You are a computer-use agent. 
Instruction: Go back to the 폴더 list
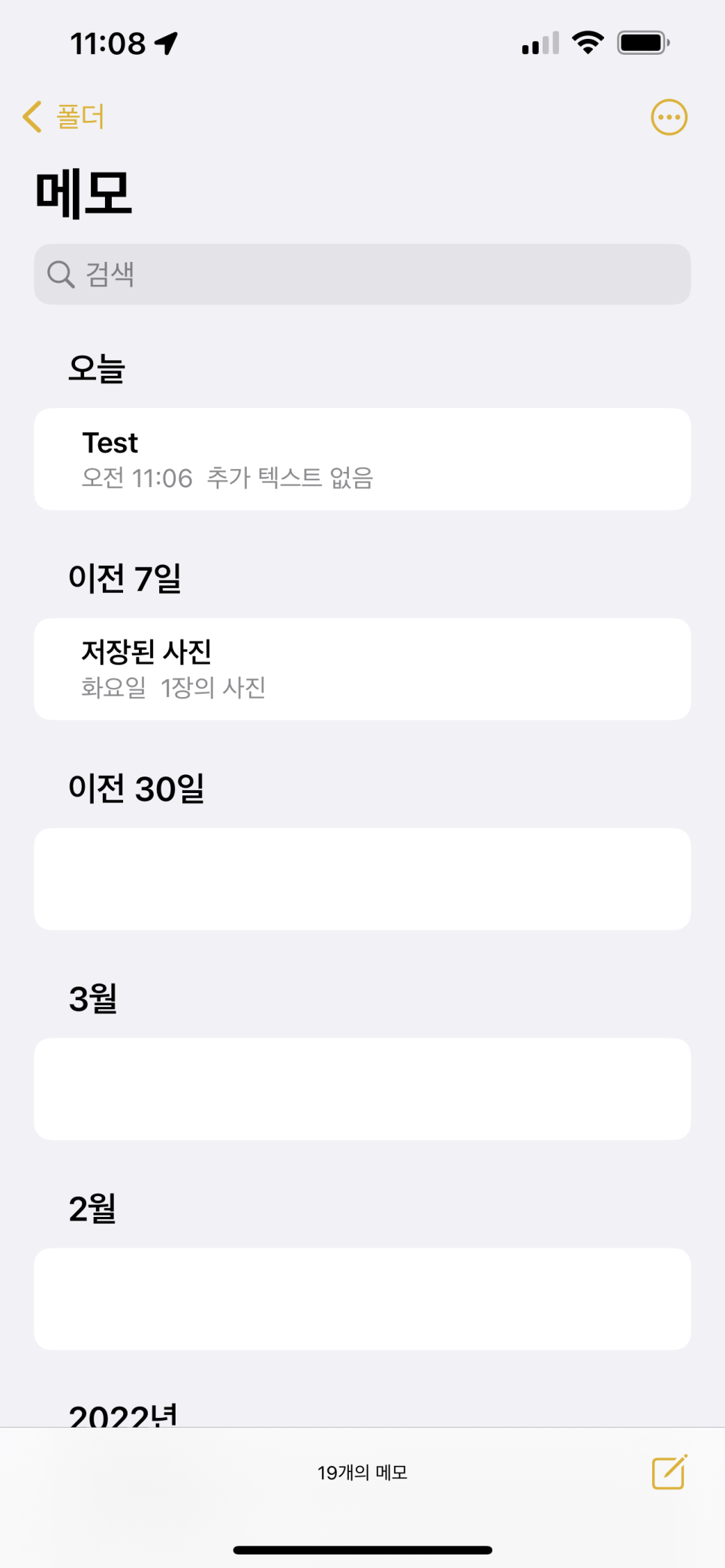[64, 117]
